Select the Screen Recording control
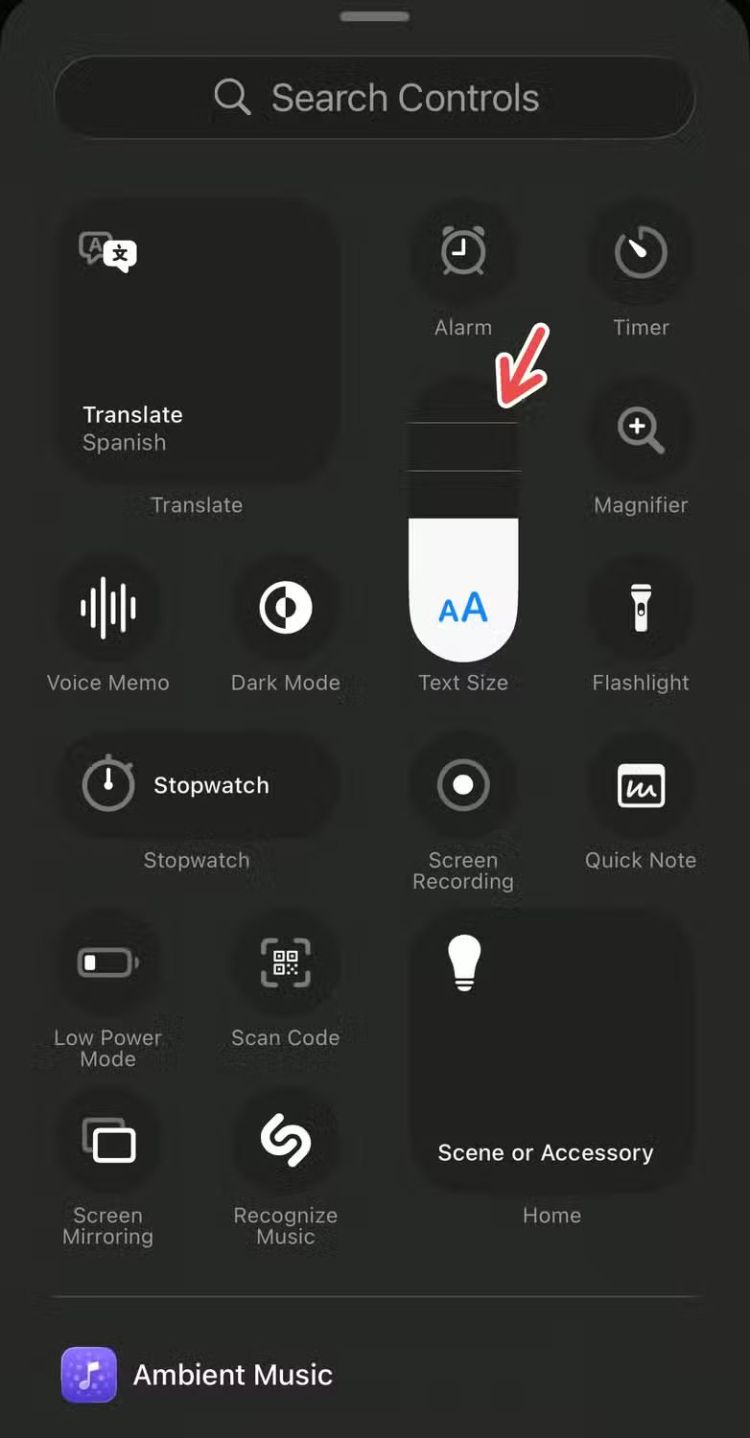This screenshot has height=1438, width=750. (463, 785)
